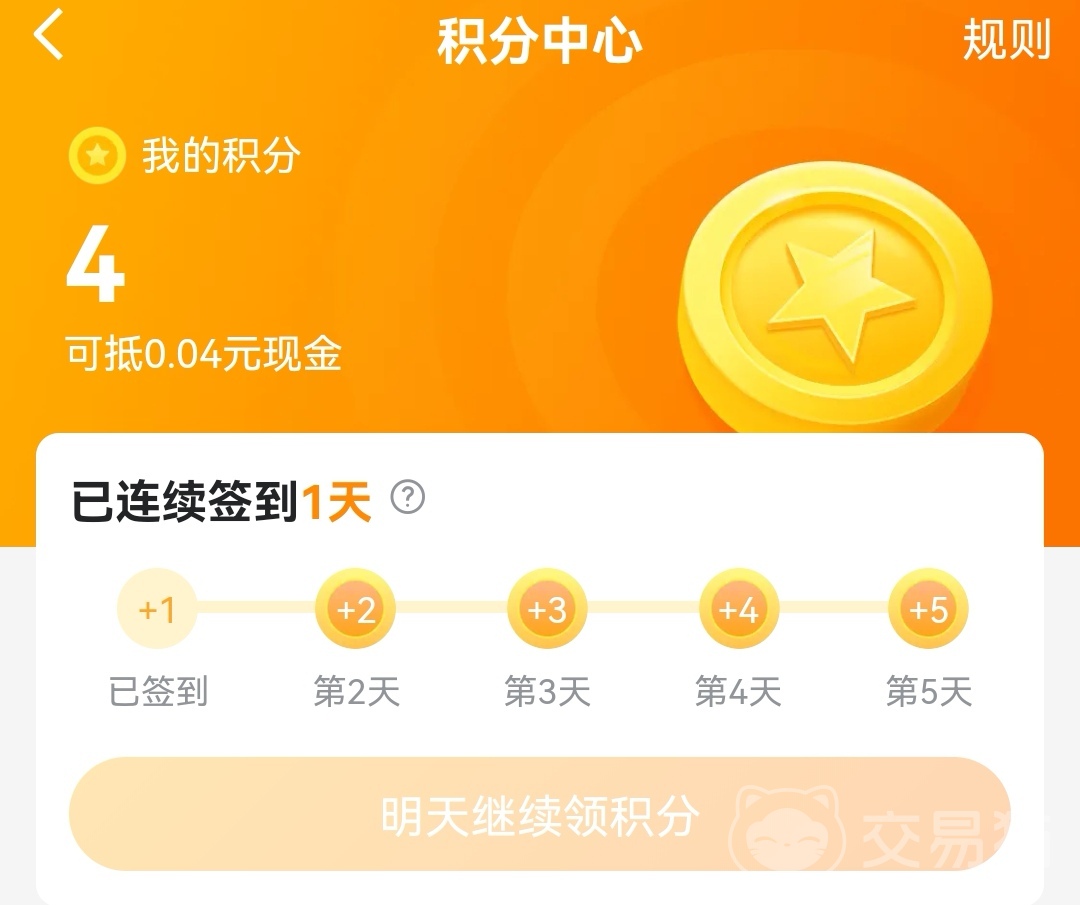The height and width of the screenshot is (905, 1080).
Task: Go back from 积分中心 page
Action: (x=48, y=36)
